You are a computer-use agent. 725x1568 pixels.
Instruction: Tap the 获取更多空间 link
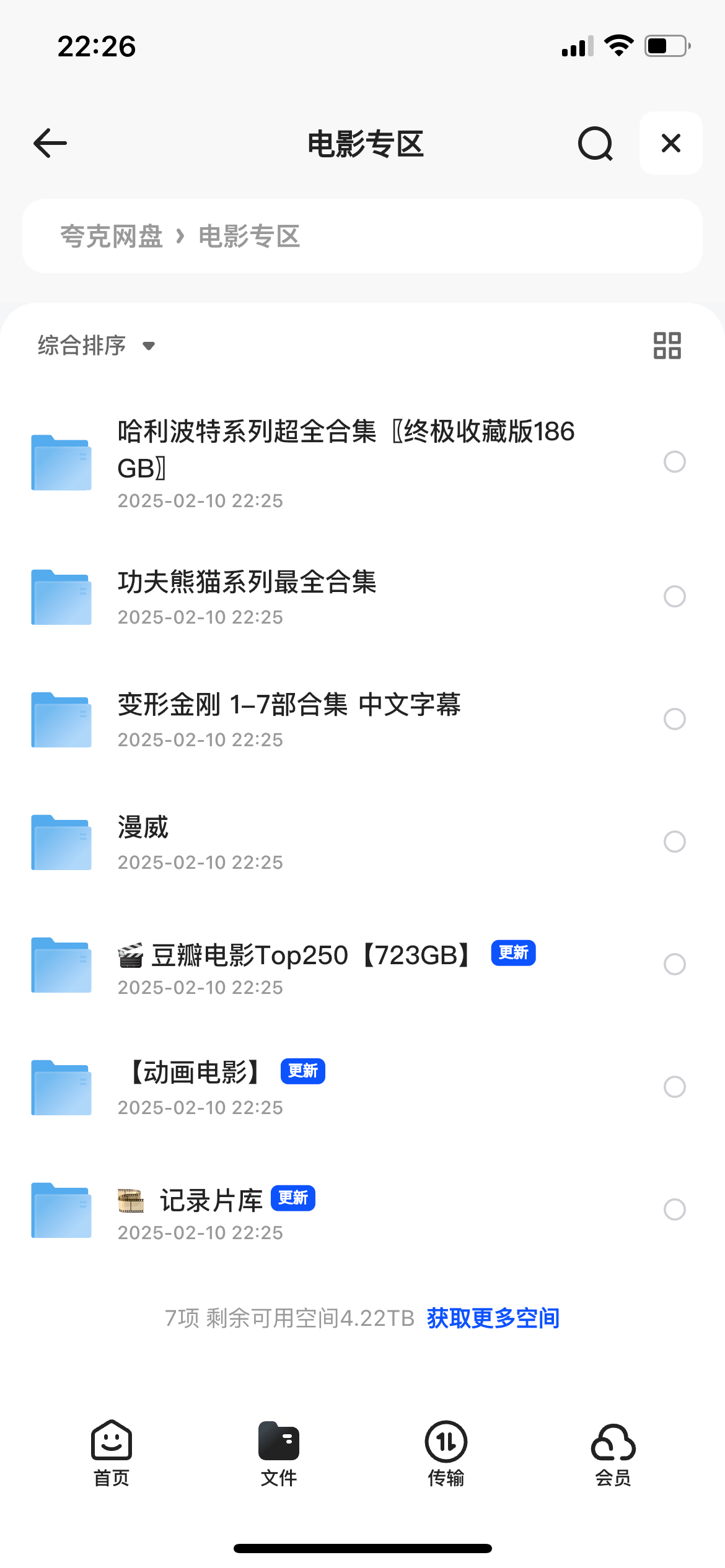click(493, 1318)
